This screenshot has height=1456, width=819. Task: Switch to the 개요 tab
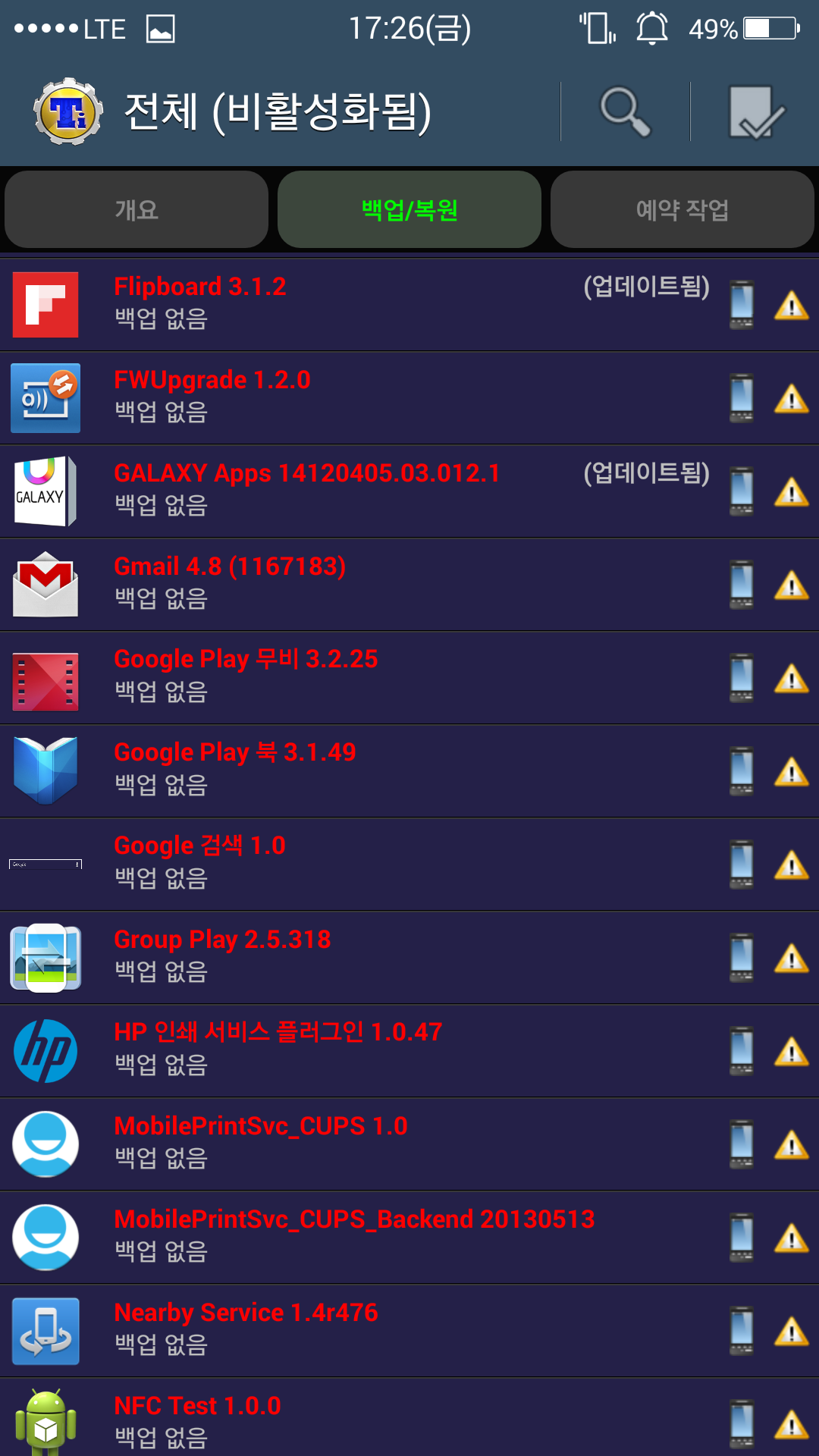click(136, 209)
